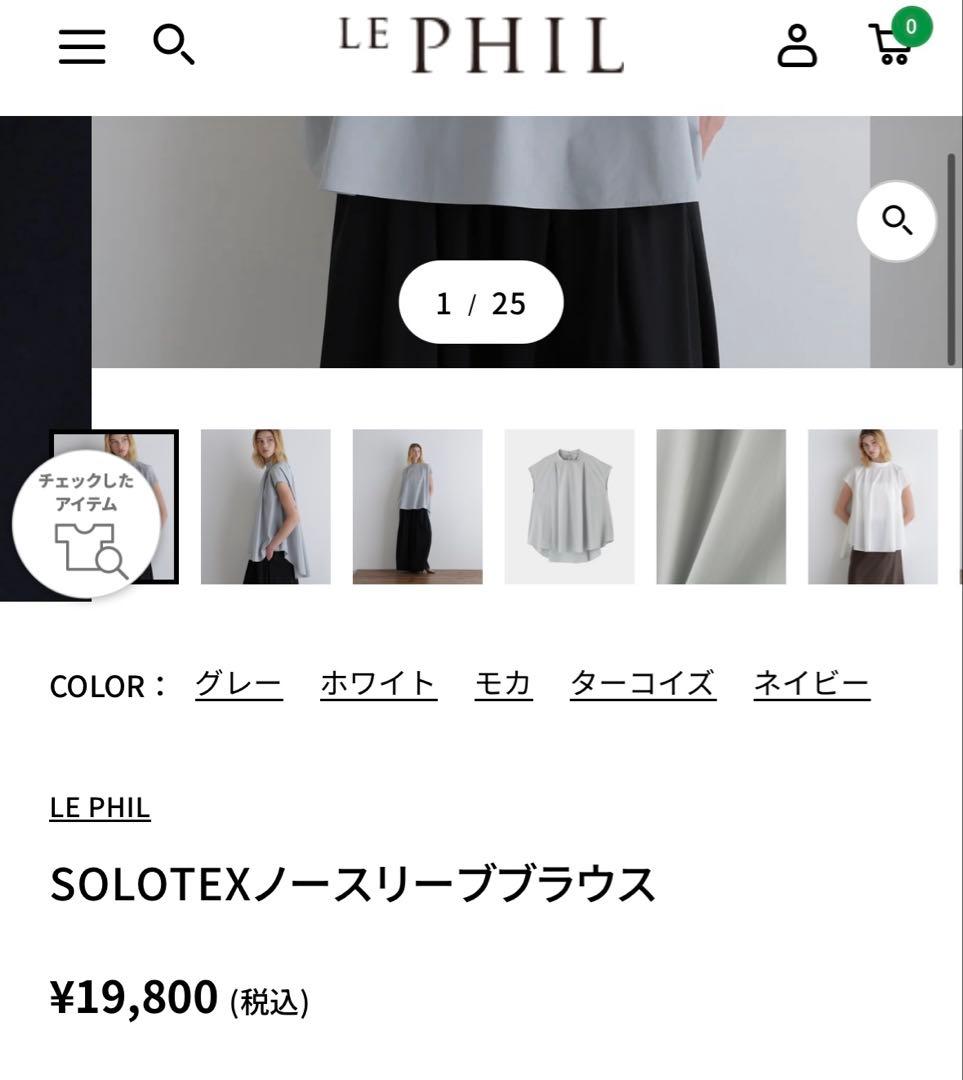Select the fabric close-up thumbnail
963x1080 pixels.
(721, 506)
